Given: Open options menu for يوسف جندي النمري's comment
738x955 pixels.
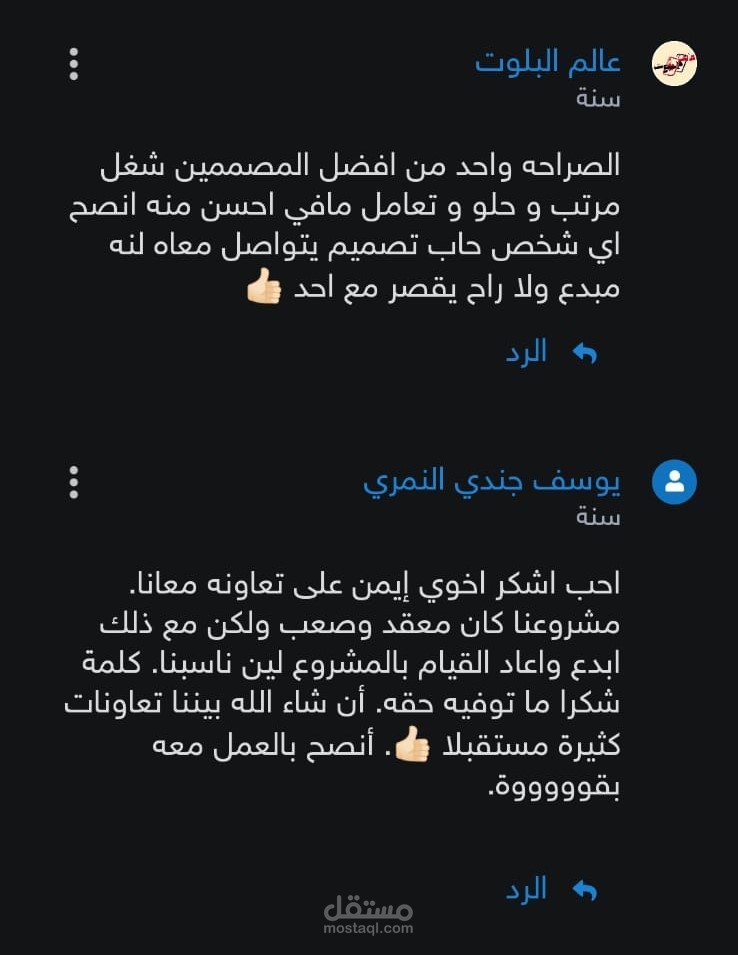Looking at the screenshot, I should tap(73, 482).
